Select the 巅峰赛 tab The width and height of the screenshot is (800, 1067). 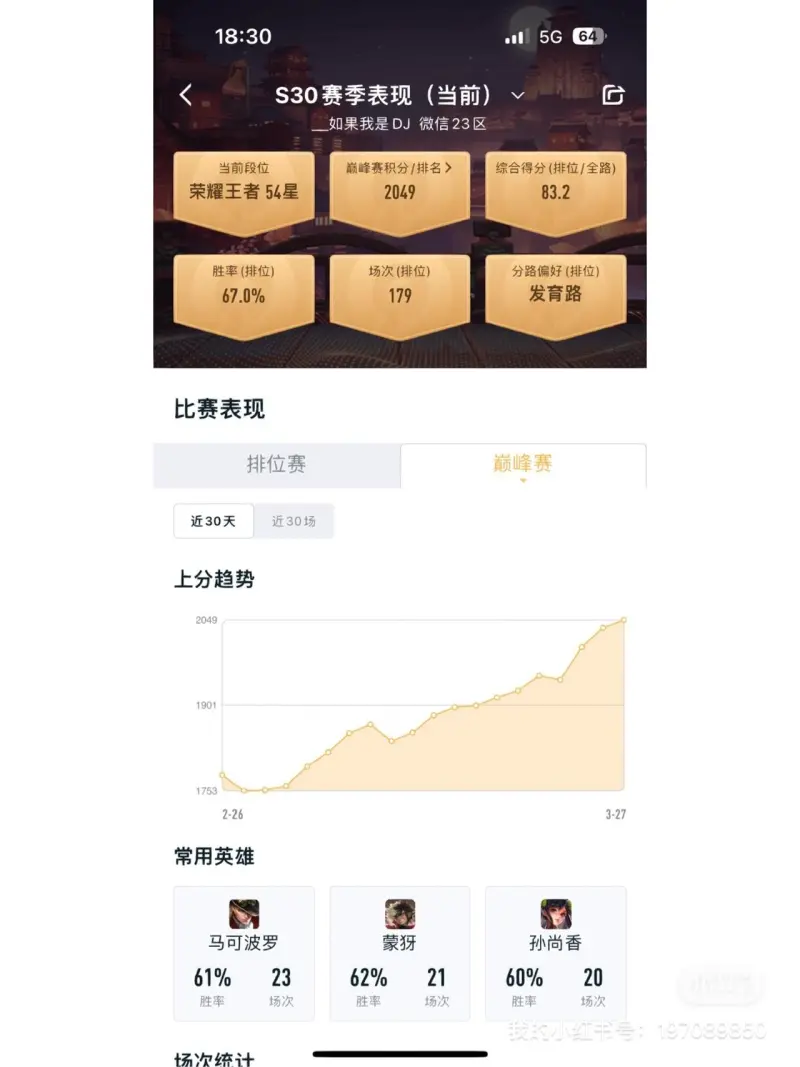click(523, 464)
